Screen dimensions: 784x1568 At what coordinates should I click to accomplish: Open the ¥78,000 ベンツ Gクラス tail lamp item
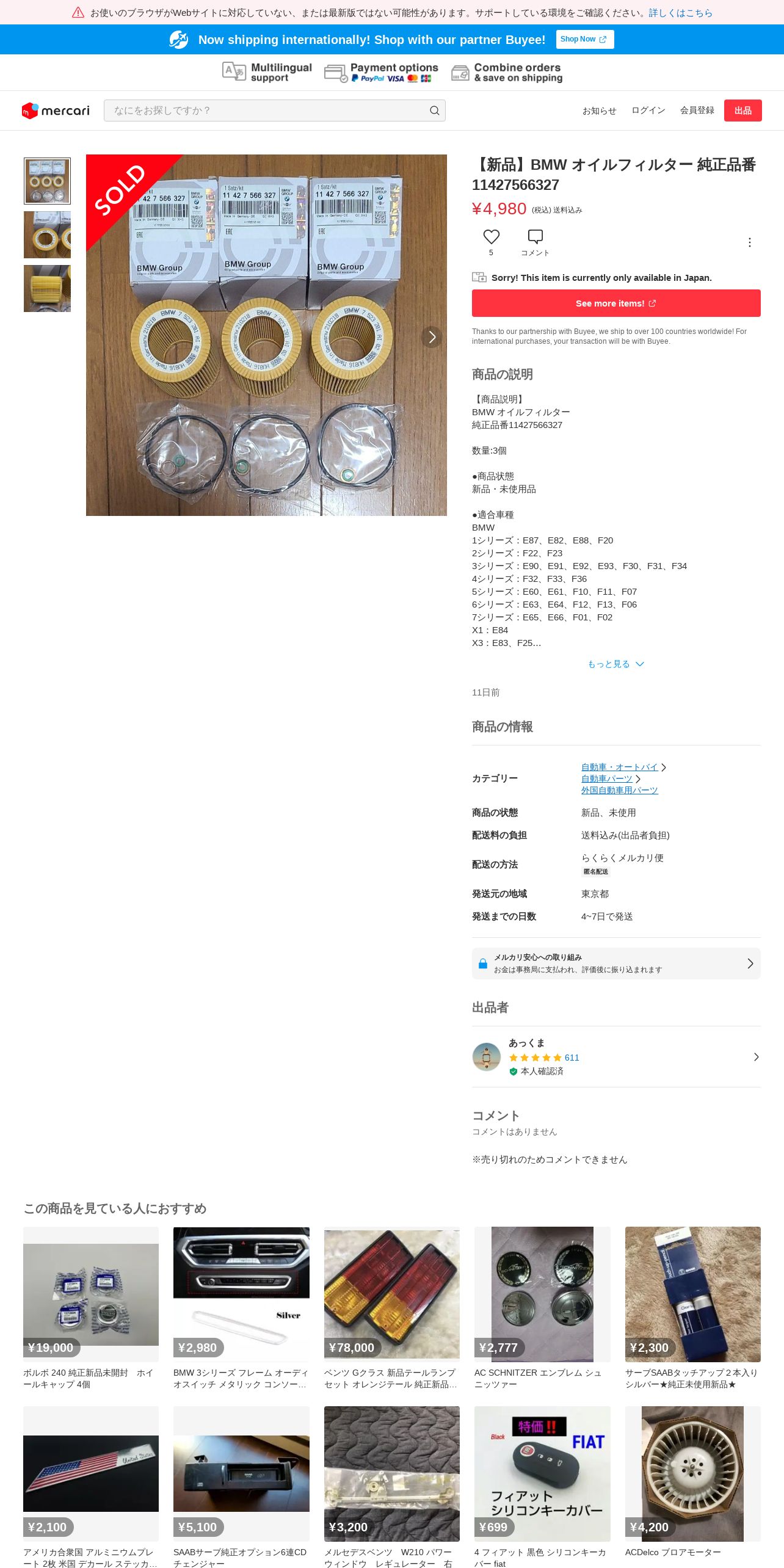point(391,1309)
